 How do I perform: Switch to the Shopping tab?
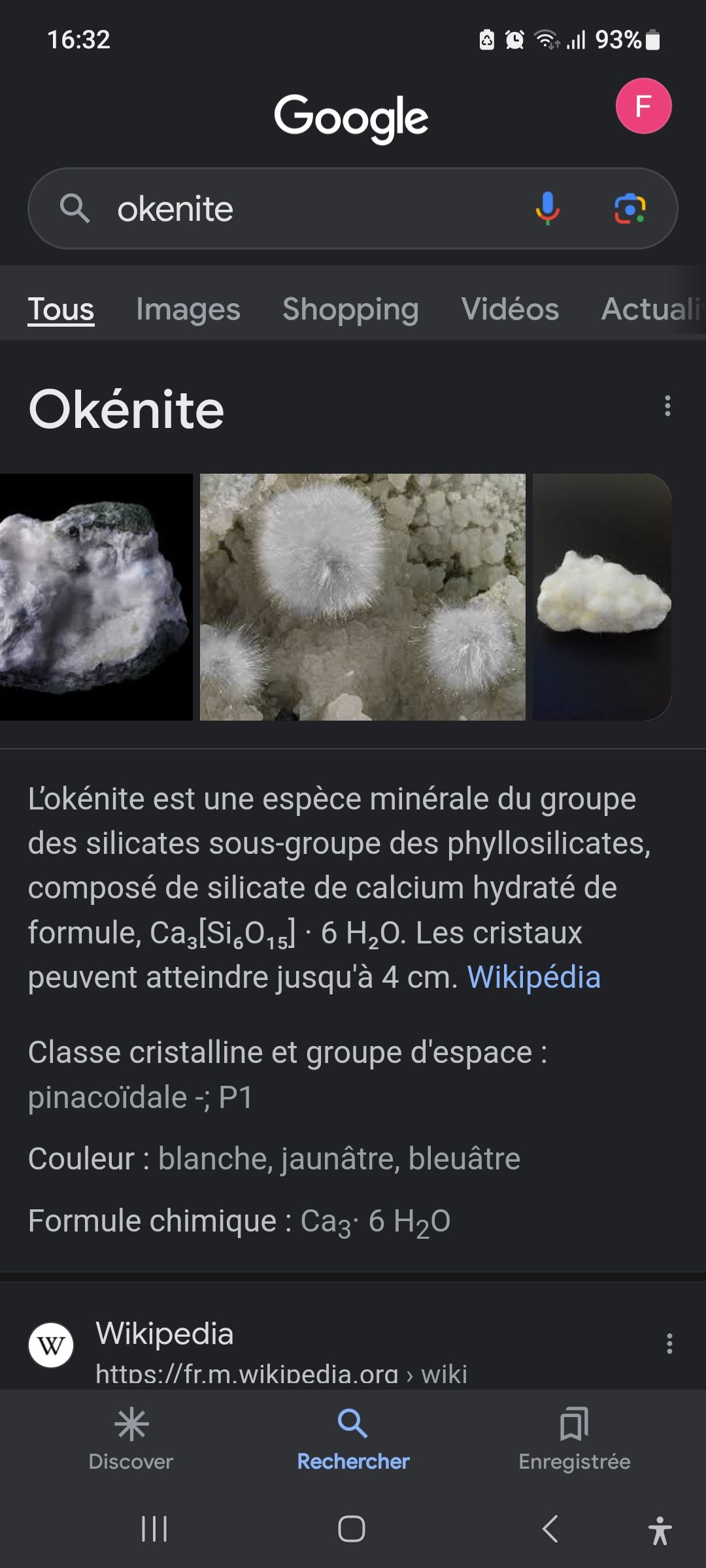click(350, 309)
